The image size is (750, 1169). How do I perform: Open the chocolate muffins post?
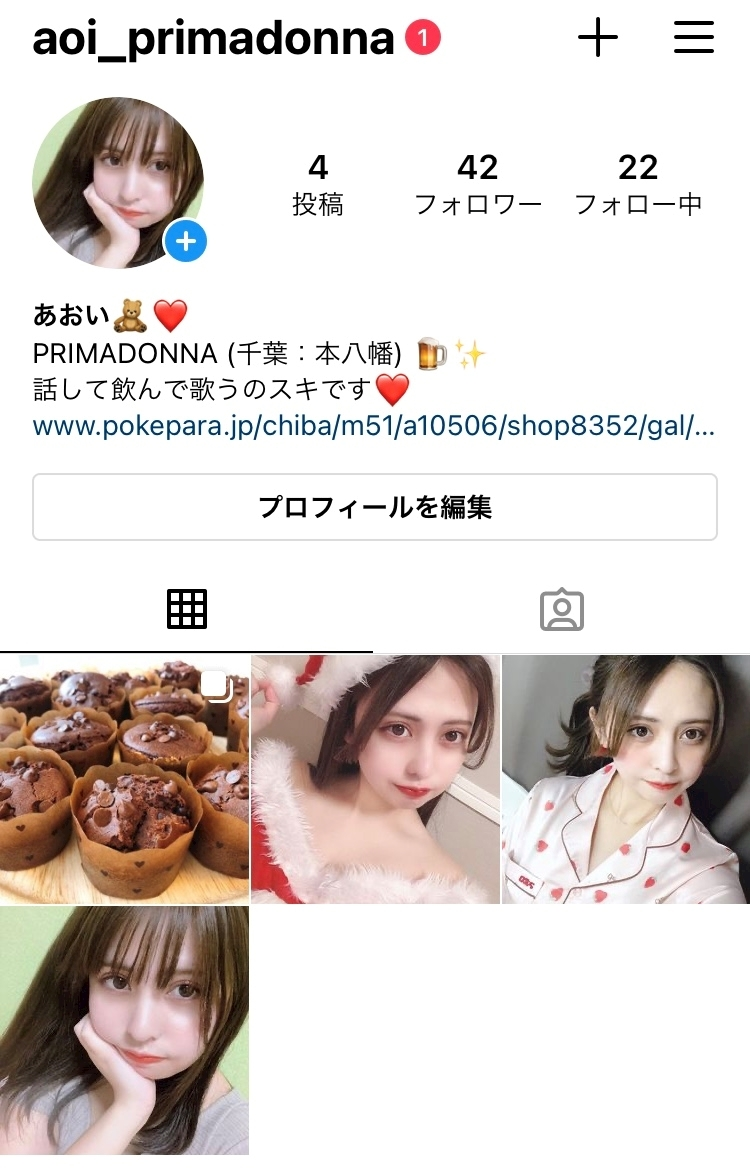(124, 780)
